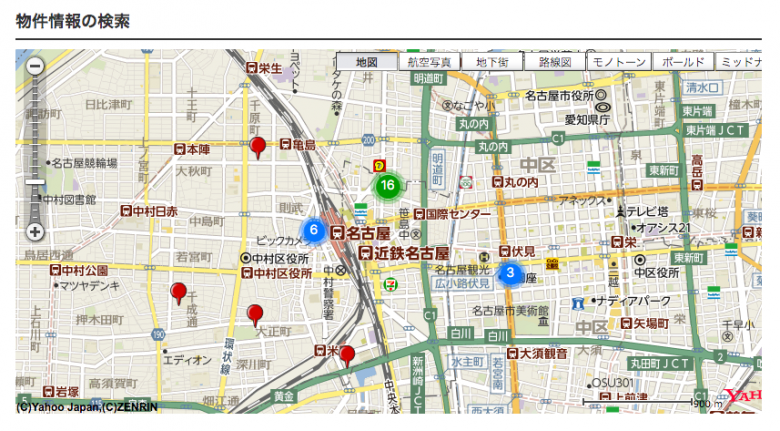Open the blue cluster marker showing 6
The width and height of the screenshot is (780, 431).
coord(313,230)
